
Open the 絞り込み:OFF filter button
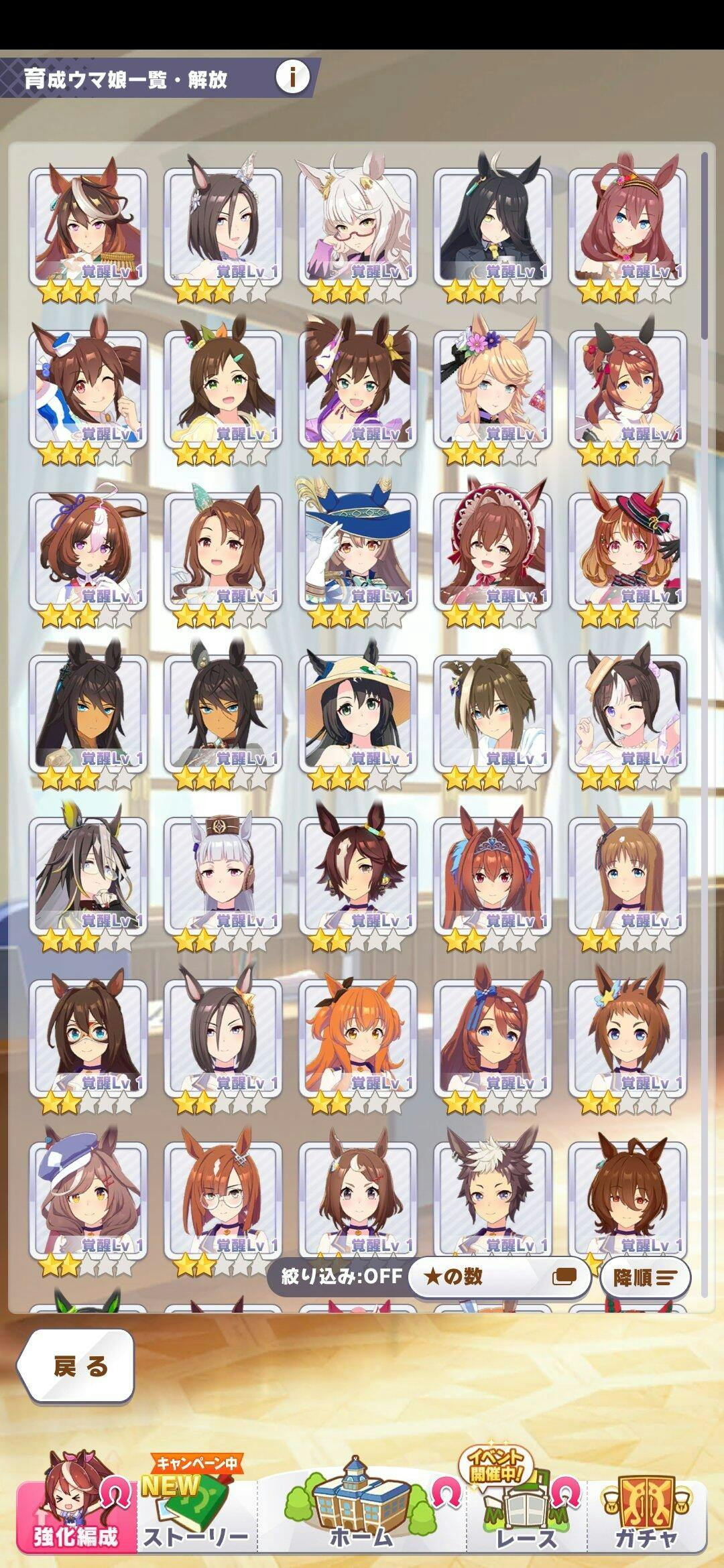pyautogui.click(x=341, y=1276)
